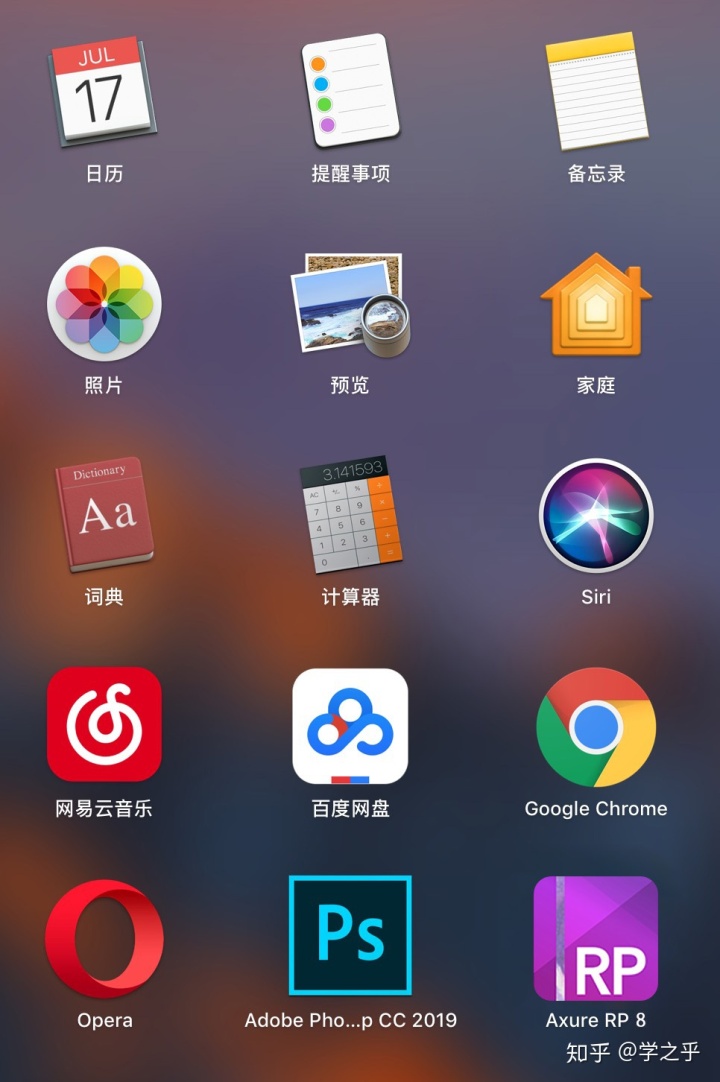This screenshot has height=1082, width=720.
Task: Open the 备忘录 (Notes) app
Action: pyautogui.click(x=595, y=90)
